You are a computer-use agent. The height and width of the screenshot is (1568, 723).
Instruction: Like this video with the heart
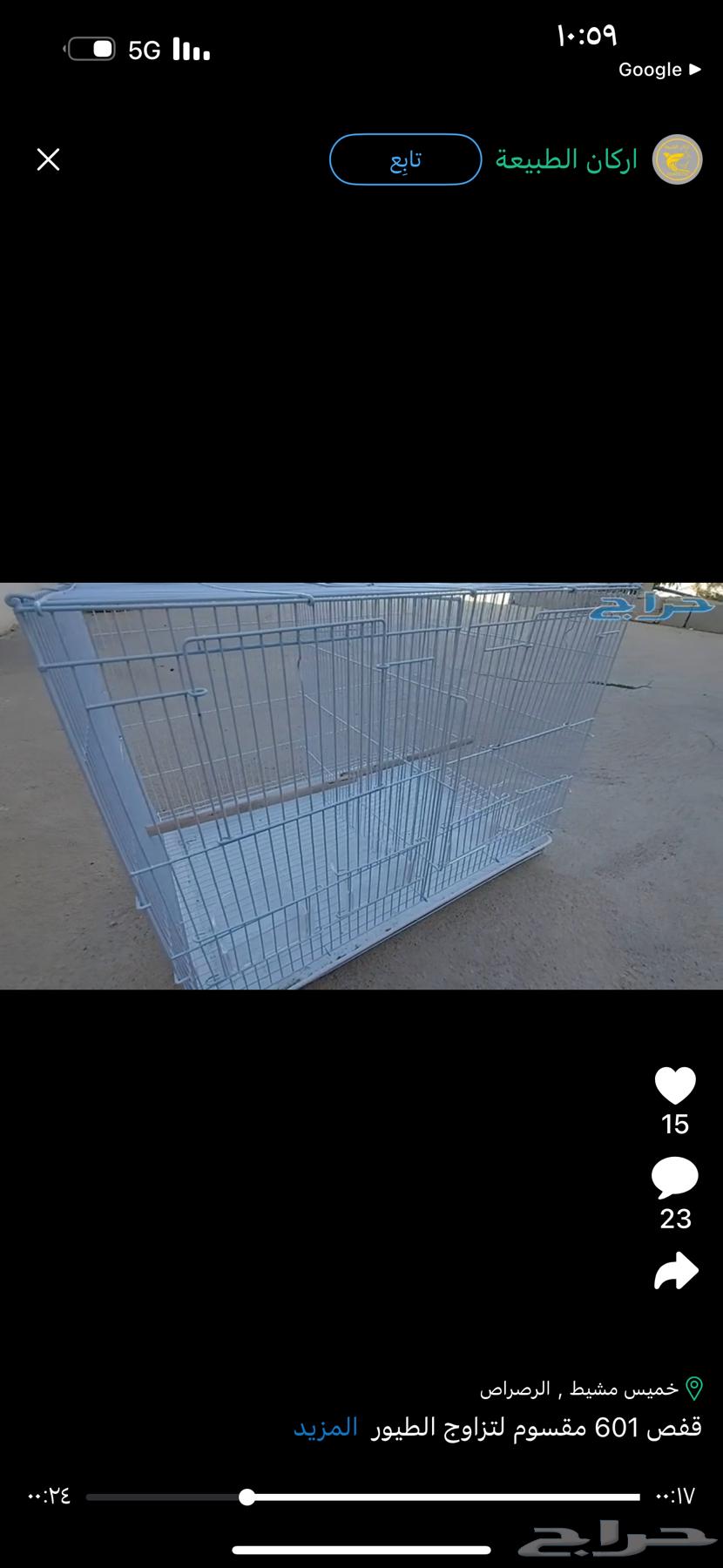[x=675, y=1086]
